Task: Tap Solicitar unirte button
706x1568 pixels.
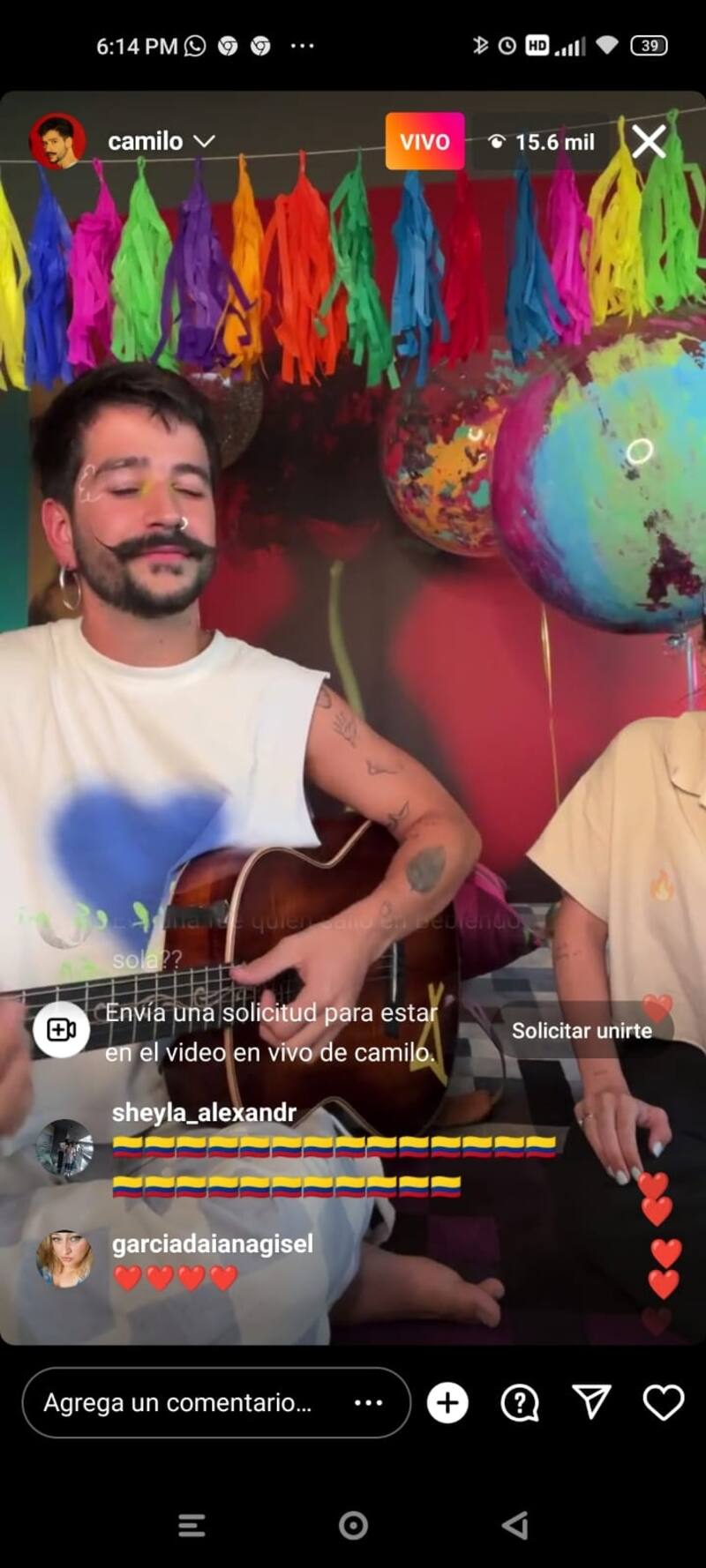Action: pyautogui.click(x=582, y=1030)
